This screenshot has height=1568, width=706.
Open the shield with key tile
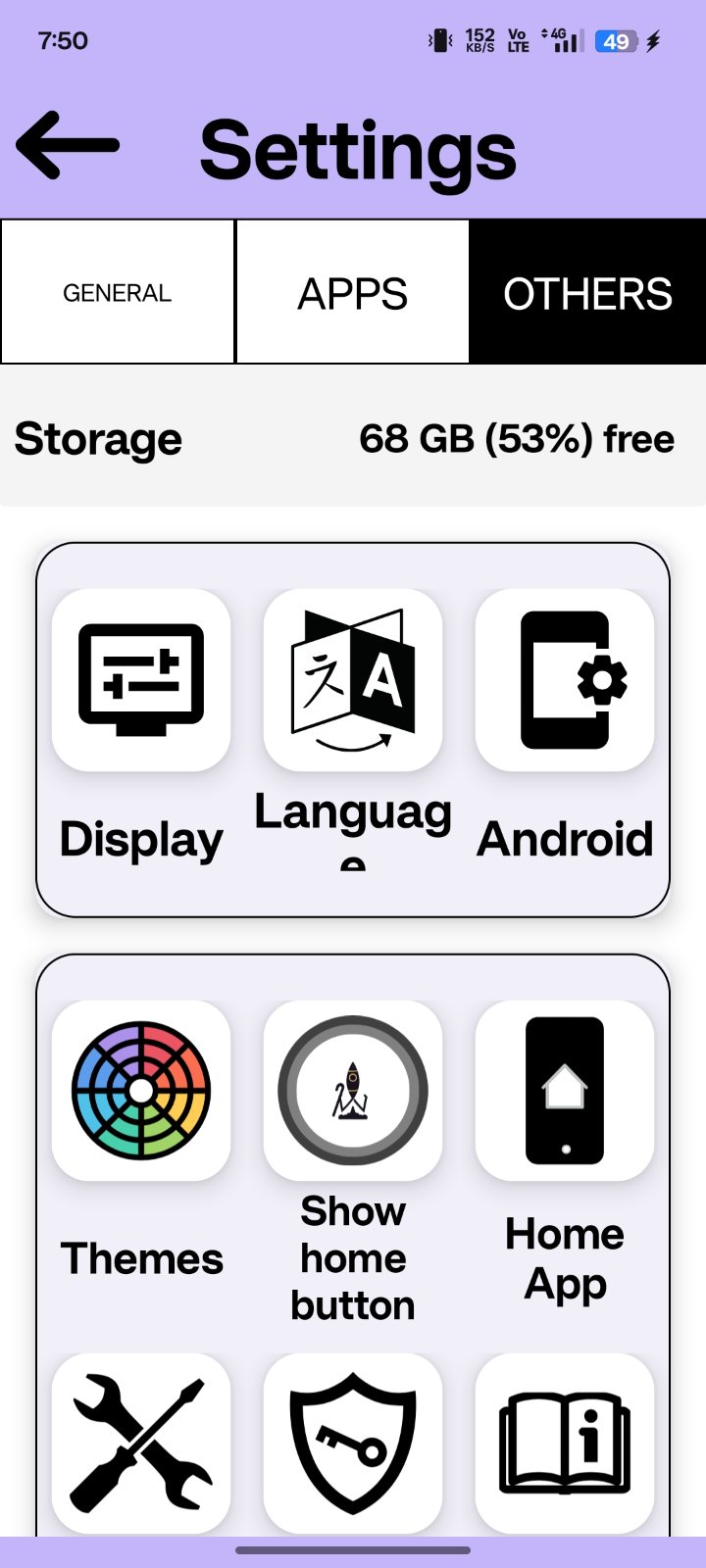[353, 1443]
